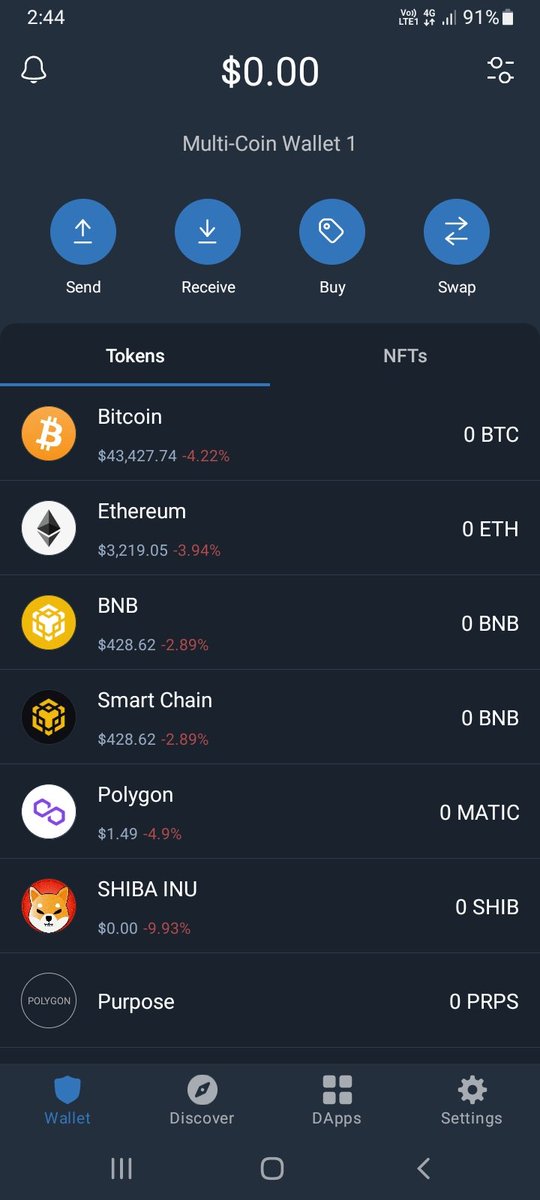
Task: Open the Settings tab
Action: [x=472, y=1100]
